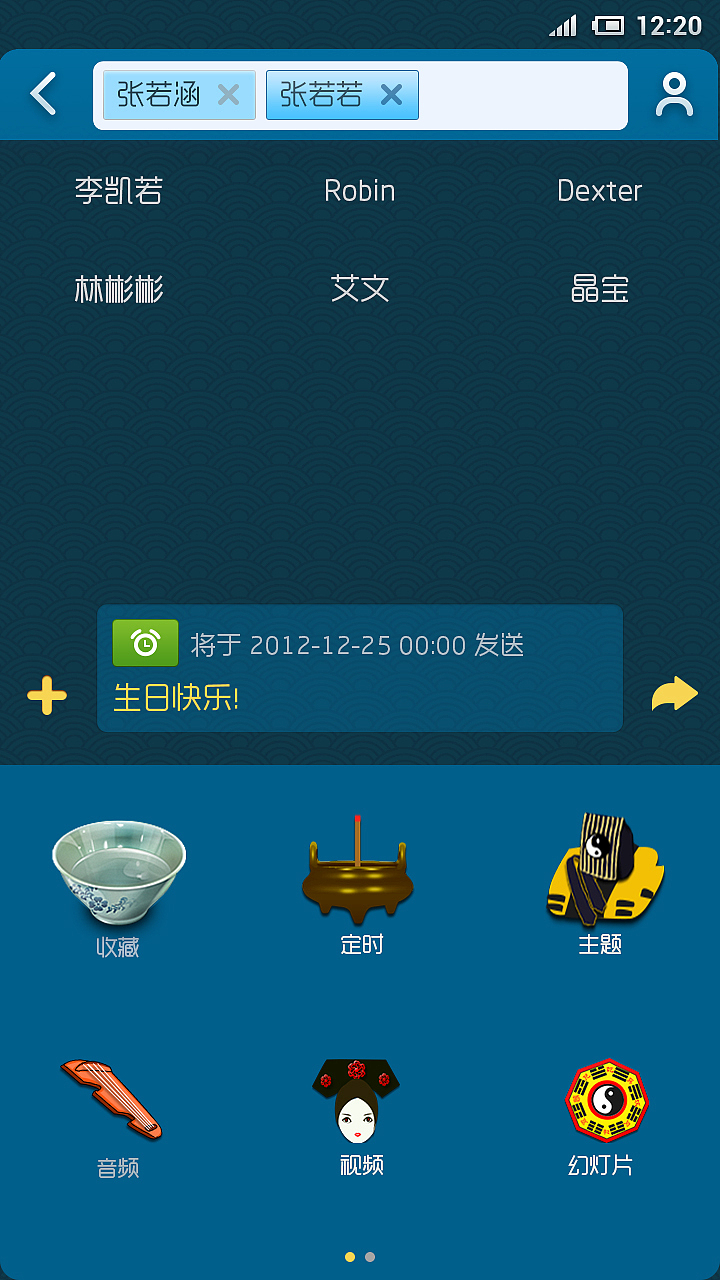Image resolution: width=720 pixels, height=1280 pixels.
Task: Pick contact 艾文 from the list
Action: (359, 288)
